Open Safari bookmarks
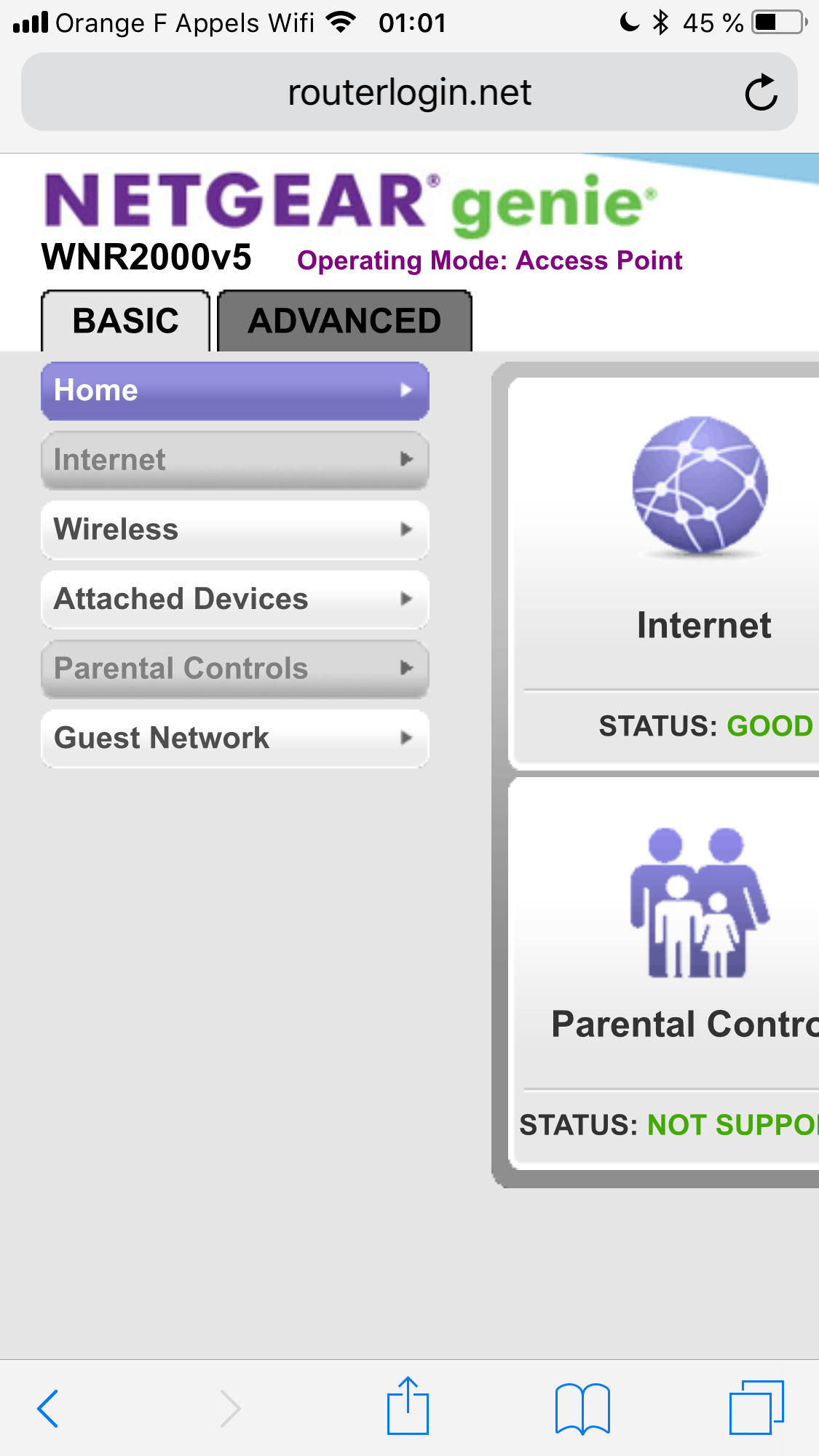 tap(582, 1408)
